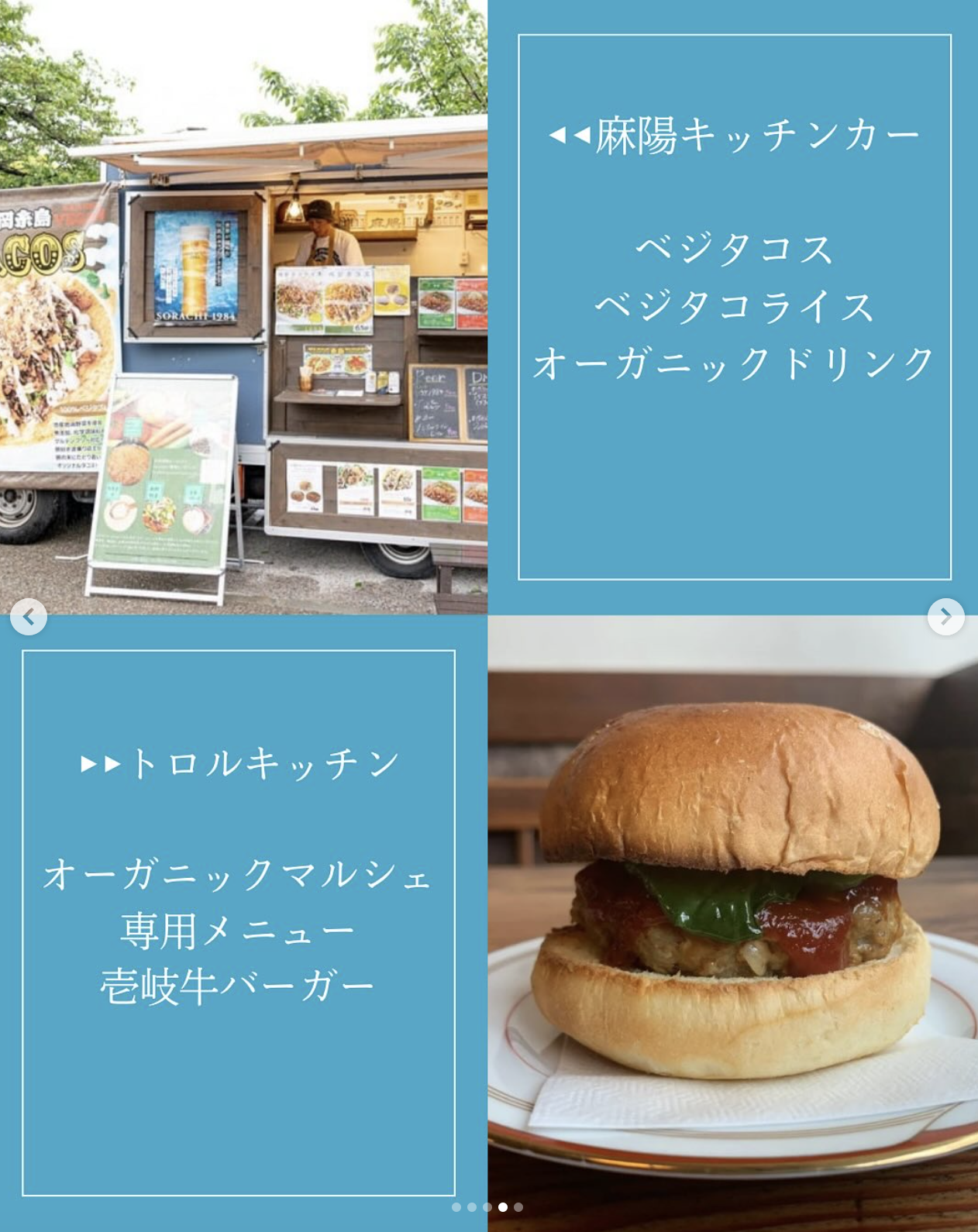Advance to the next carousel image

pyautogui.click(x=945, y=617)
